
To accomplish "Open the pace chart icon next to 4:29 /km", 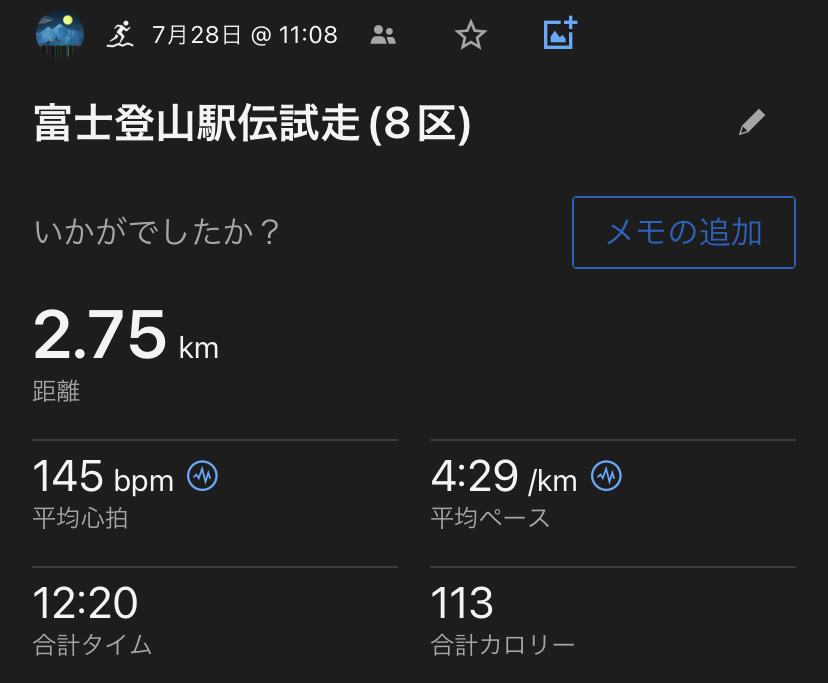I will (606, 477).
